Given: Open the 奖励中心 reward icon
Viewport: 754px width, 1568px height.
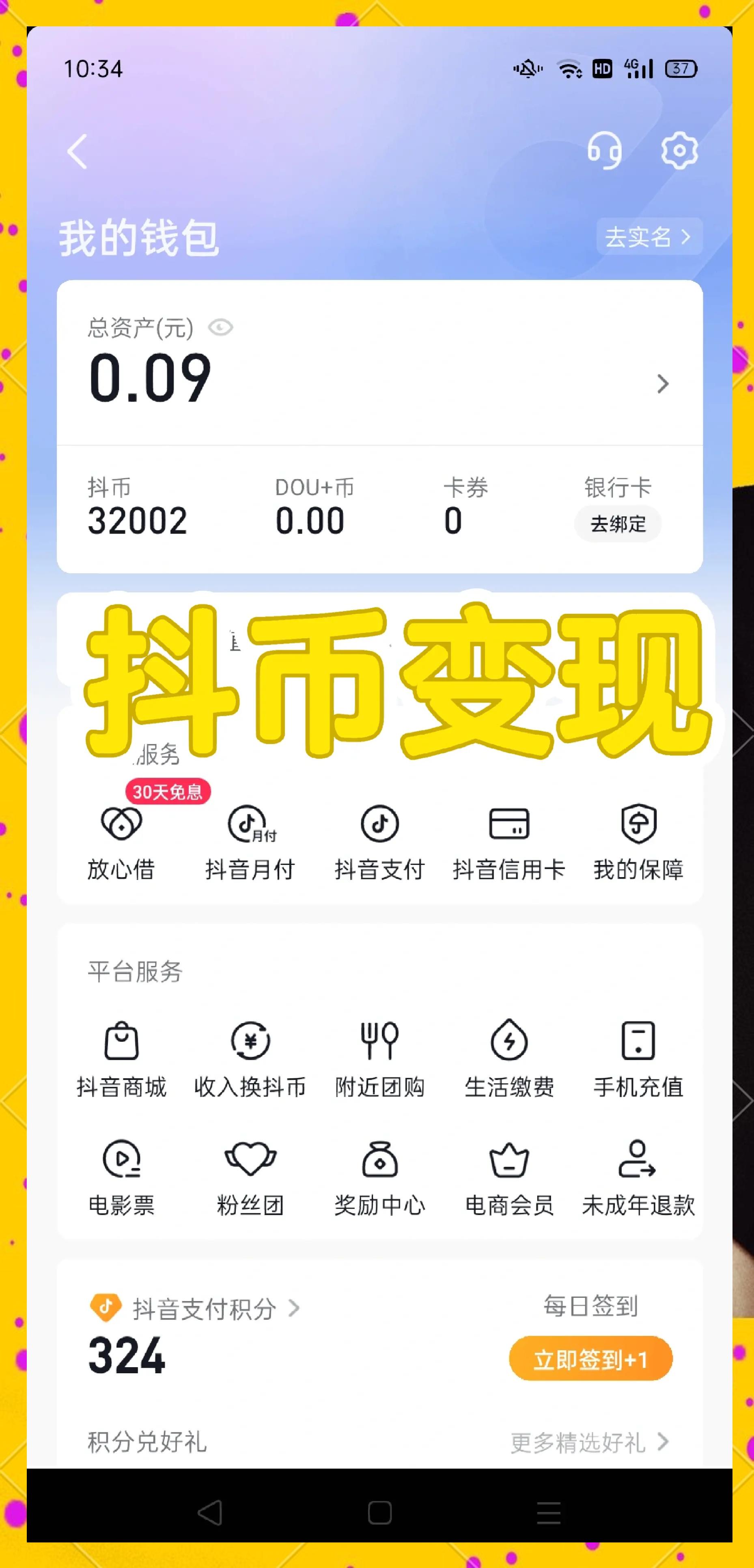Looking at the screenshot, I should click(x=379, y=1159).
